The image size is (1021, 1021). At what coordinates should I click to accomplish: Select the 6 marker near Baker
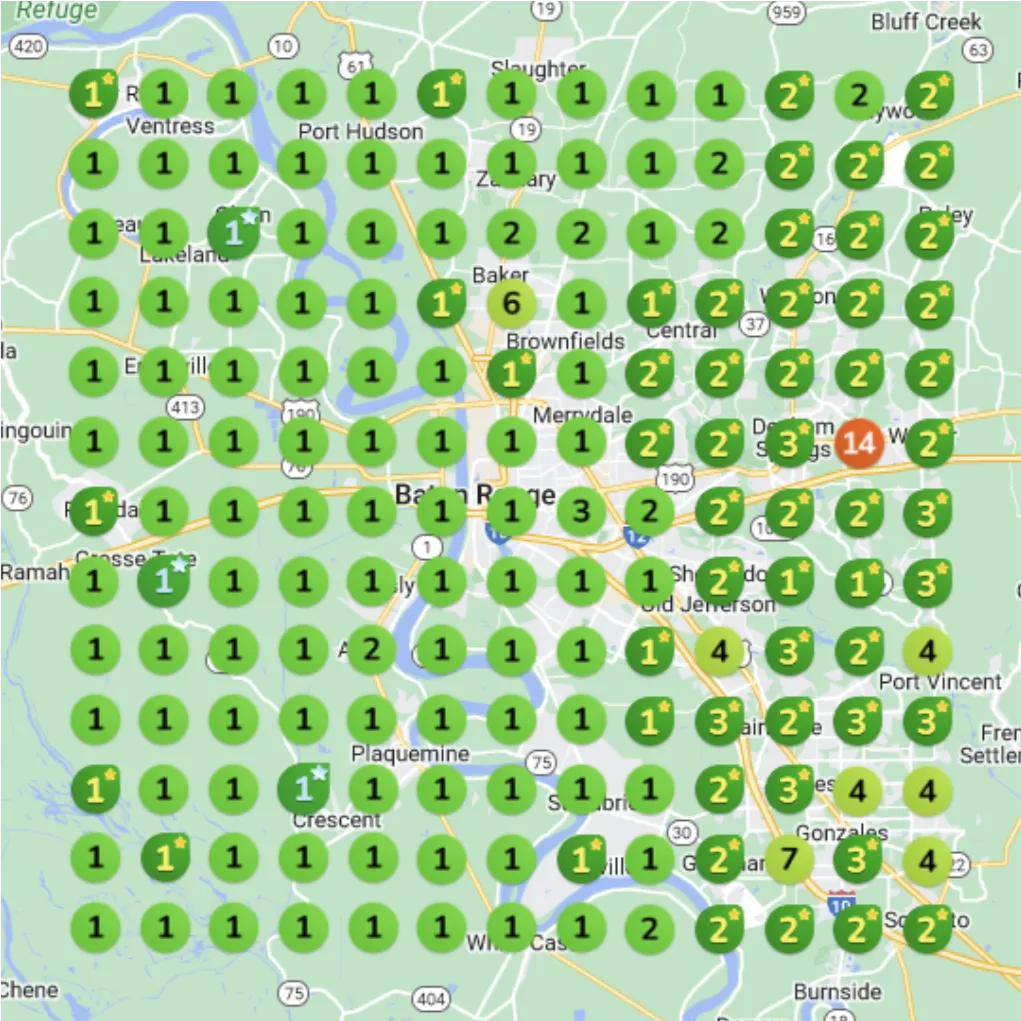(x=511, y=303)
